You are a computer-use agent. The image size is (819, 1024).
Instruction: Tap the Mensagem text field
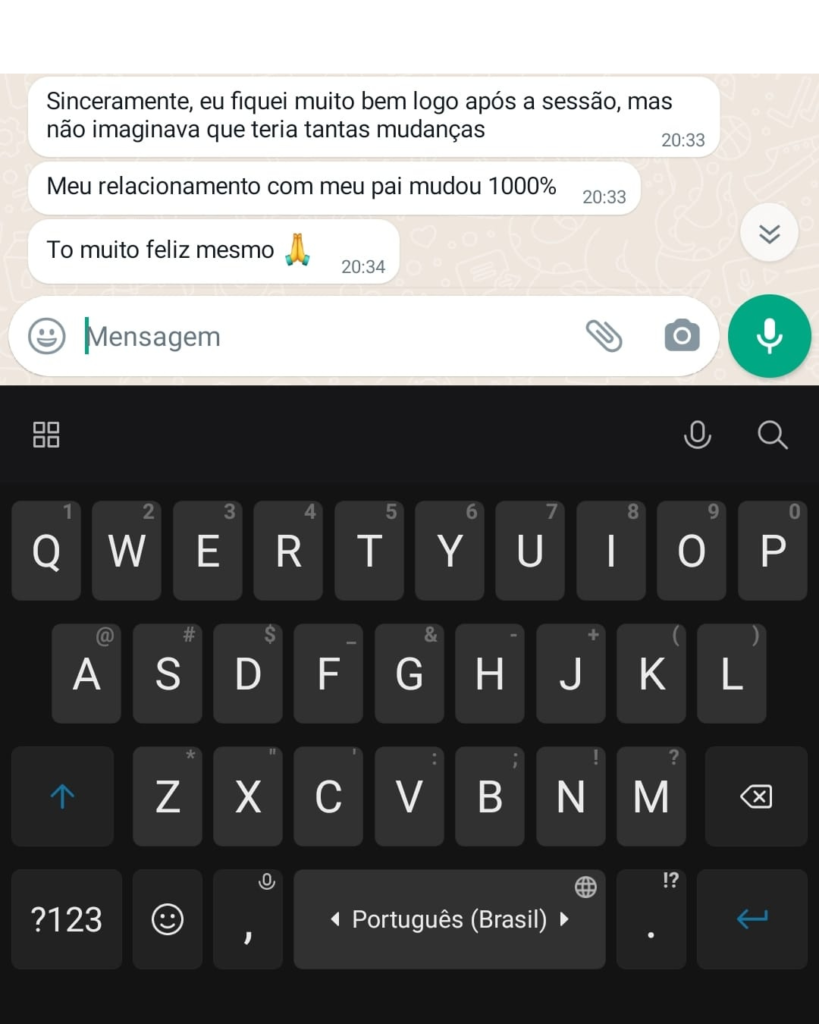[x=320, y=337]
